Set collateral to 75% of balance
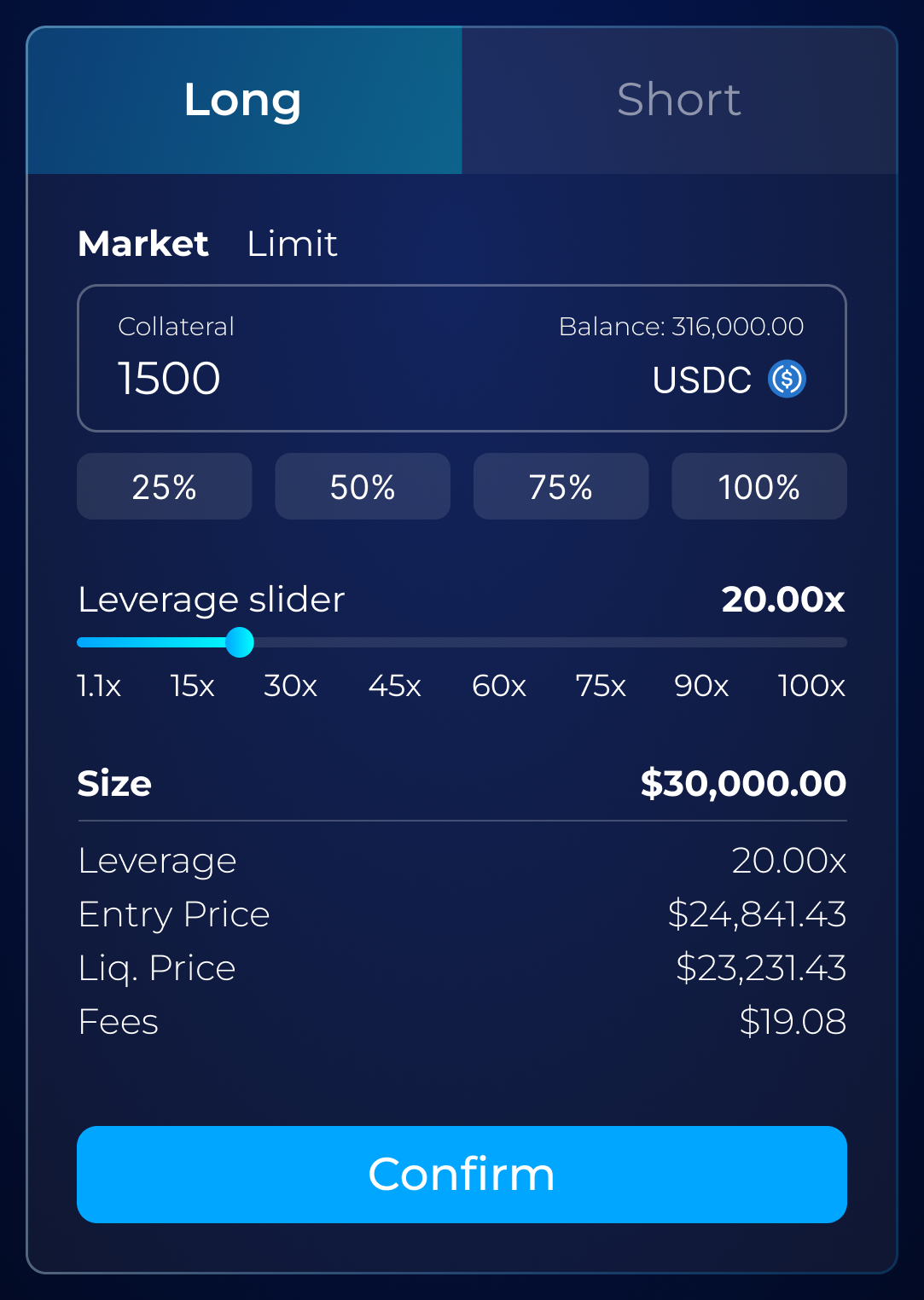The height and width of the screenshot is (1300, 924). click(x=561, y=487)
